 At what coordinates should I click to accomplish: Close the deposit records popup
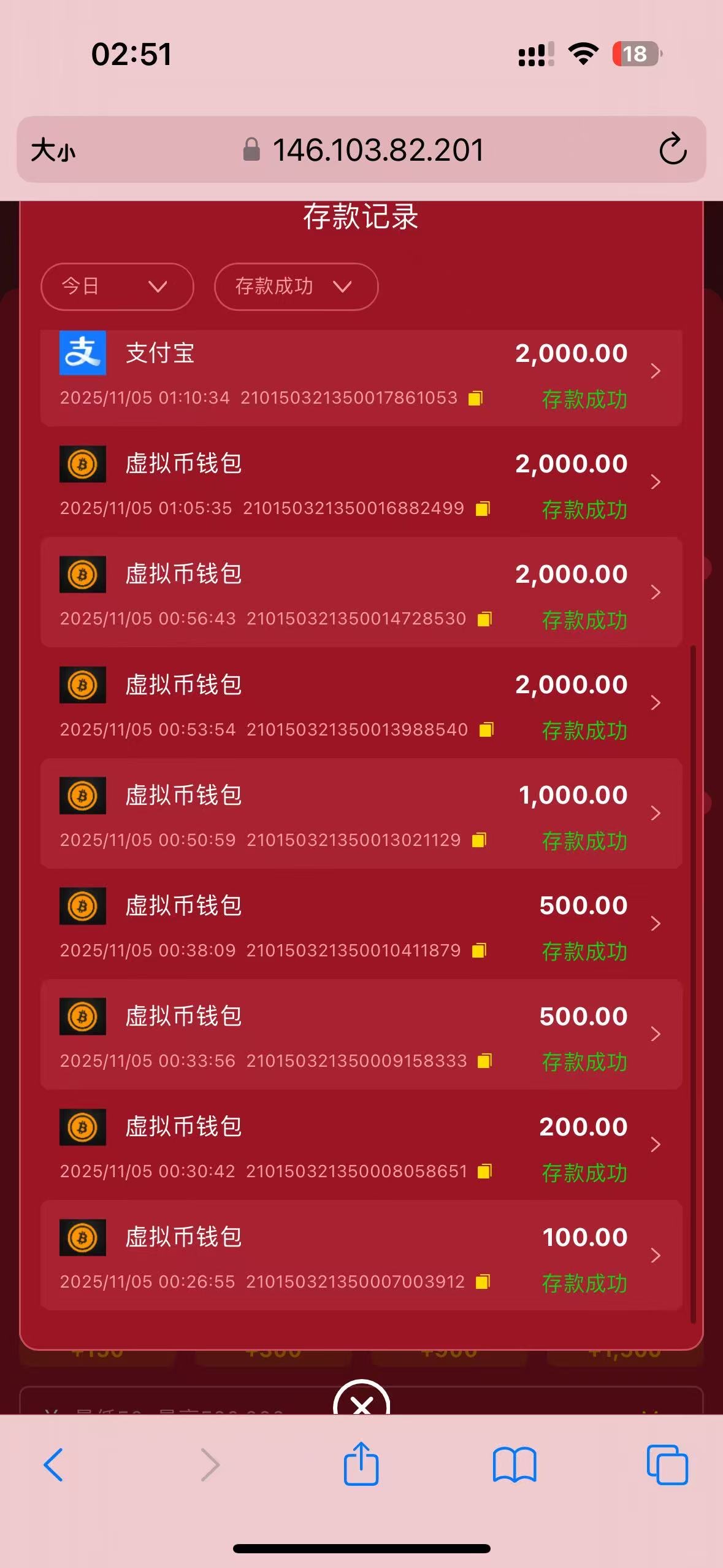point(361,1402)
